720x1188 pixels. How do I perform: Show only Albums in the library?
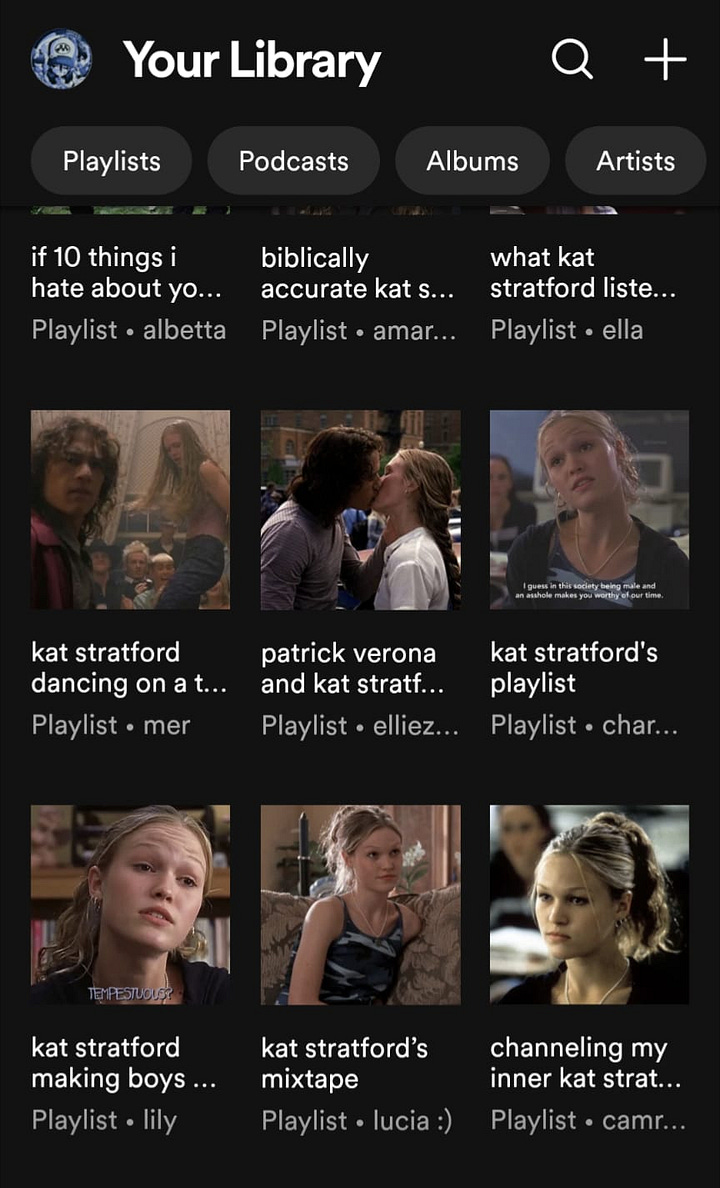point(472,161)
